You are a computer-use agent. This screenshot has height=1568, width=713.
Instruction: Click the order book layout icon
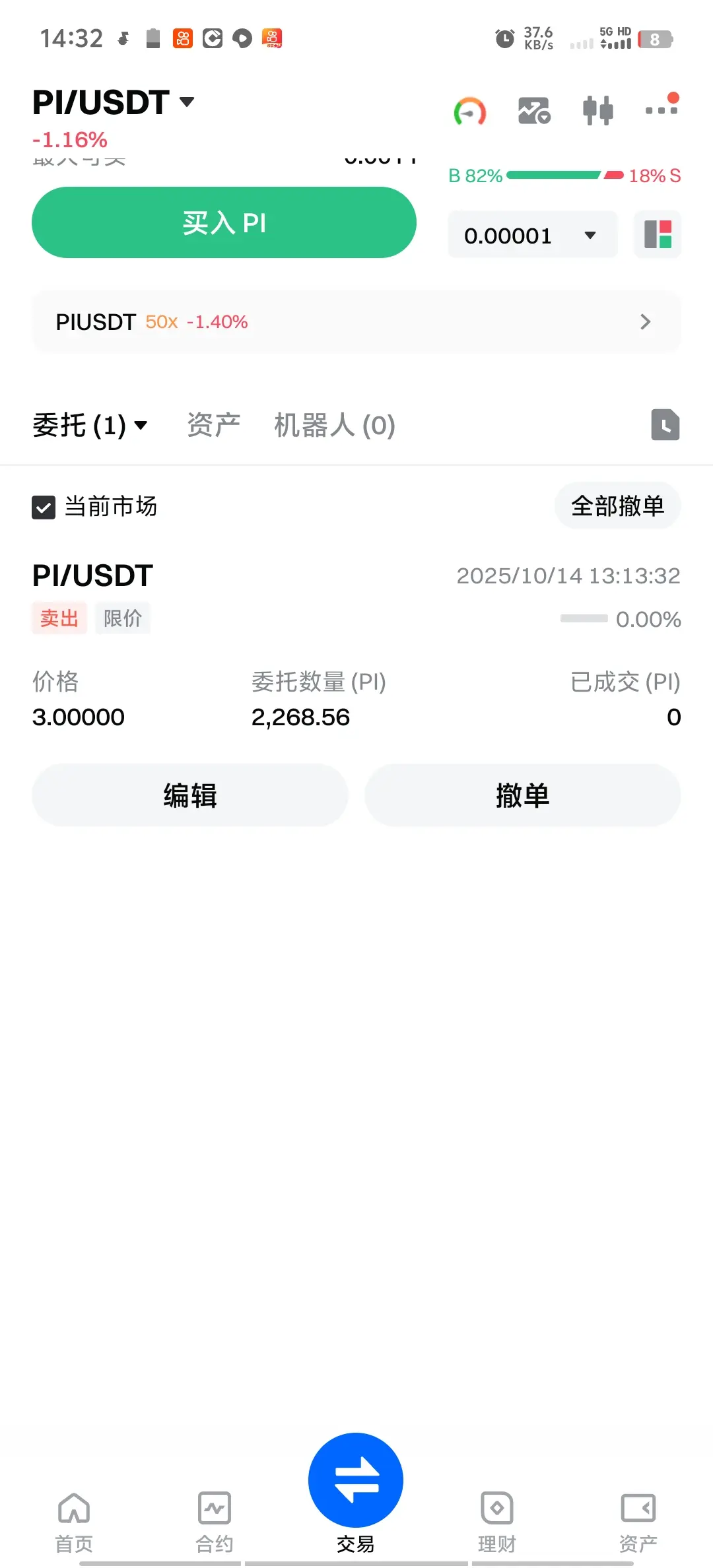point(657,235)
